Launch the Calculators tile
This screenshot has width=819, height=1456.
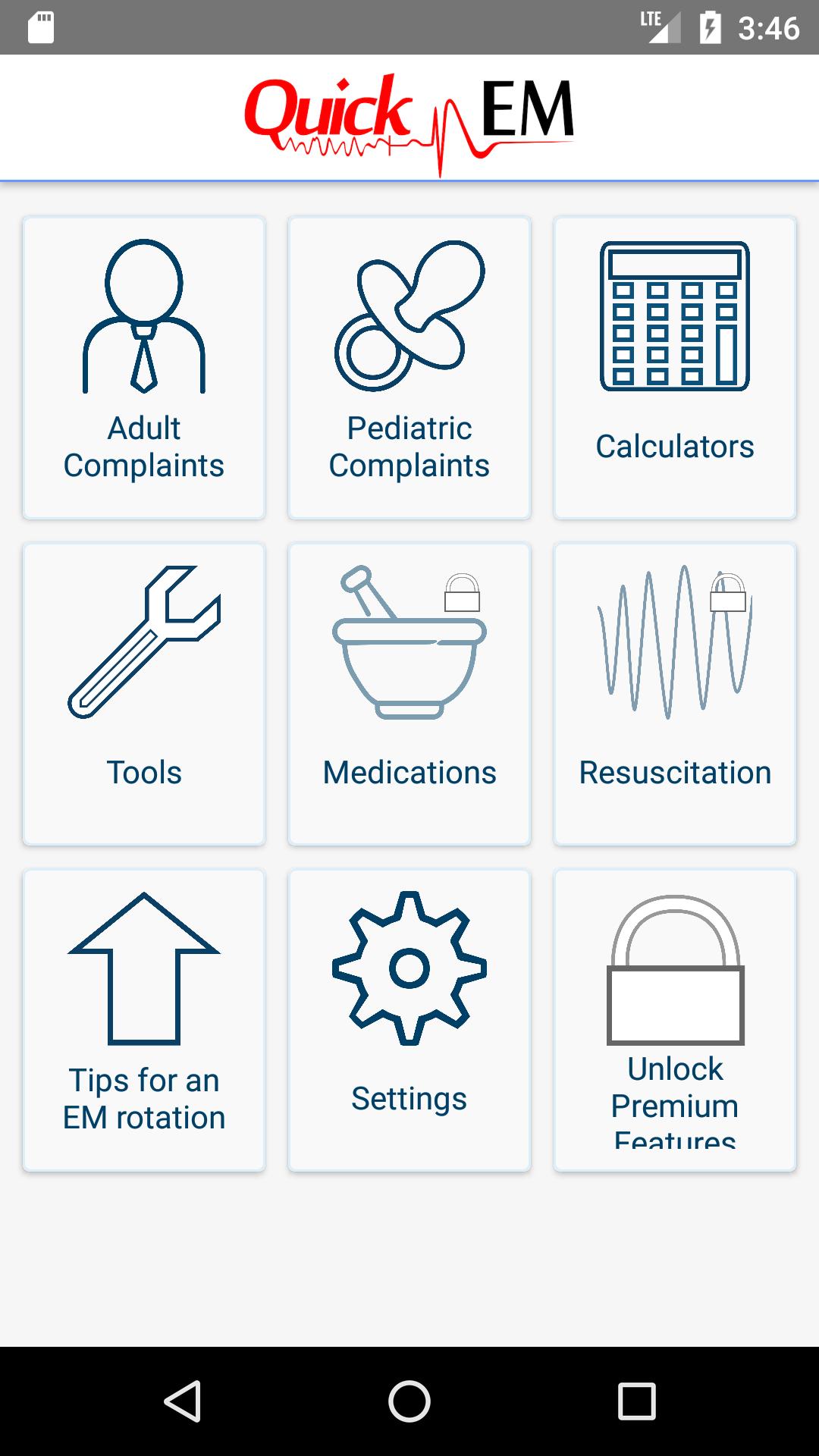click(675, 368)
